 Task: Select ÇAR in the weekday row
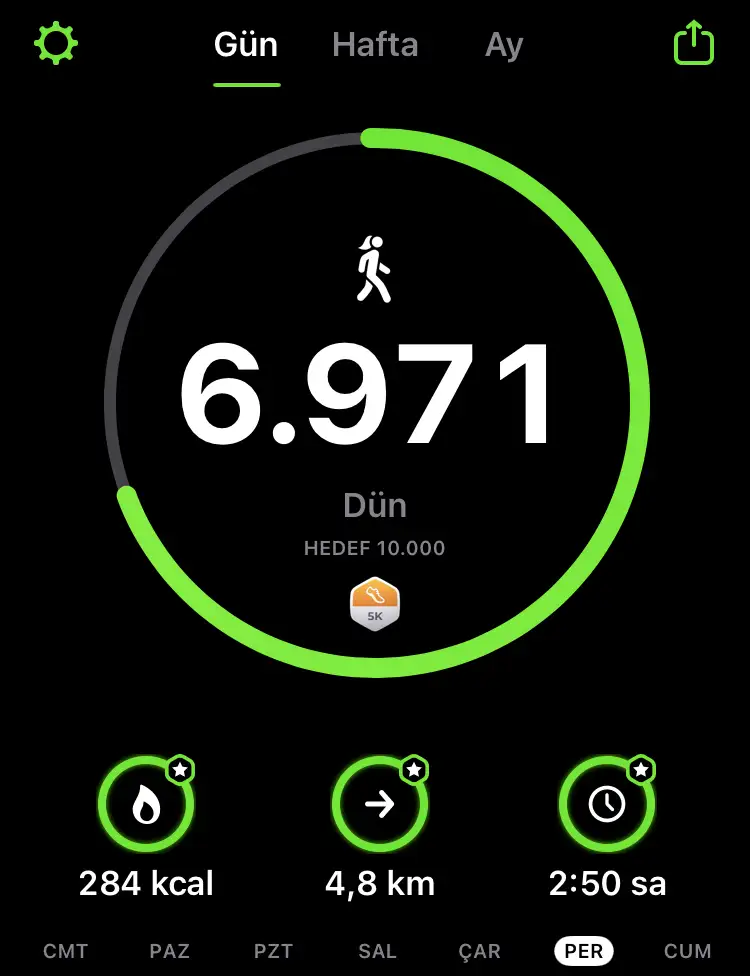480,951
